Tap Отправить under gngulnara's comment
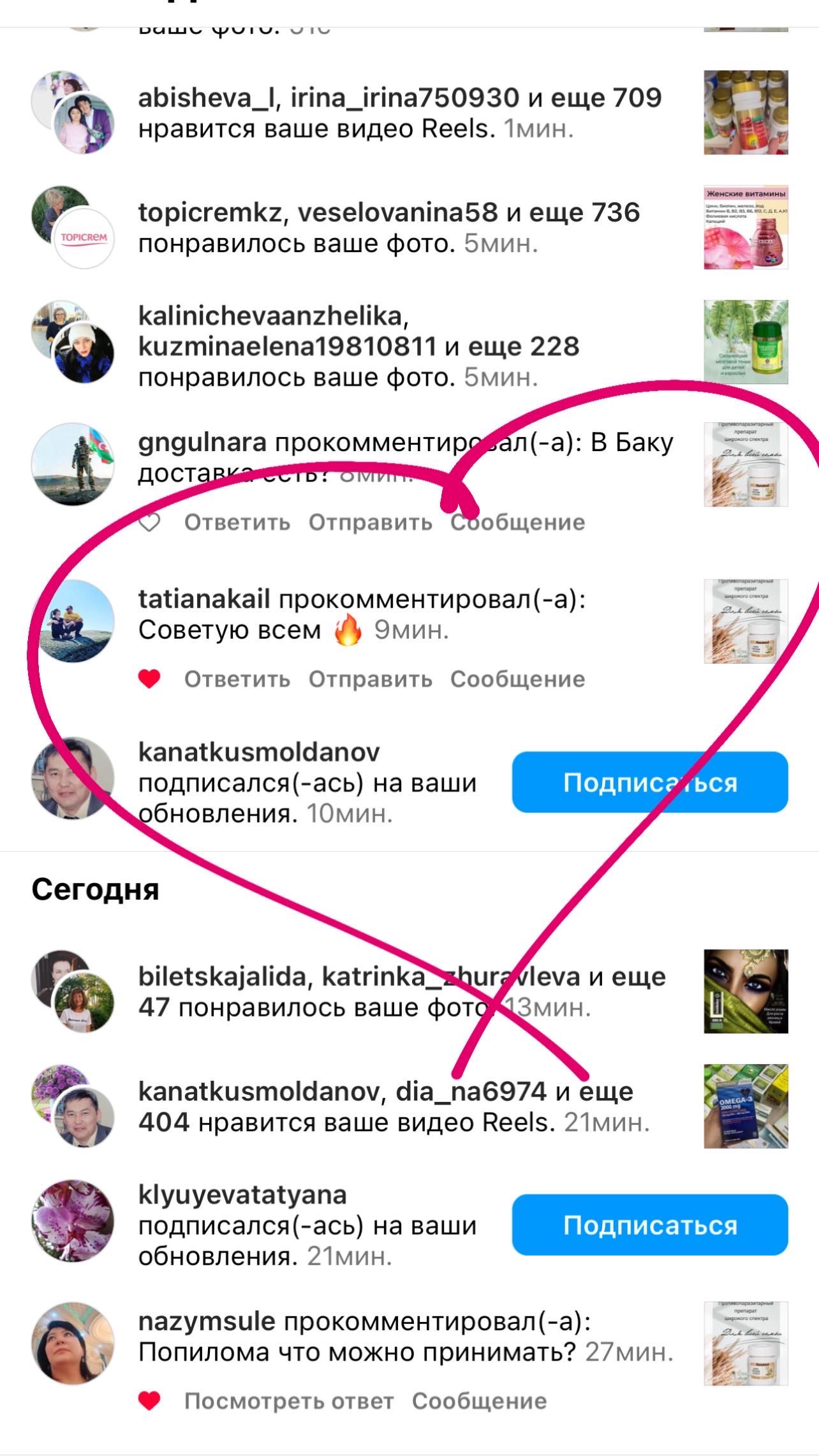This screenshot has height=1456, width=819. tap(370, 523)
